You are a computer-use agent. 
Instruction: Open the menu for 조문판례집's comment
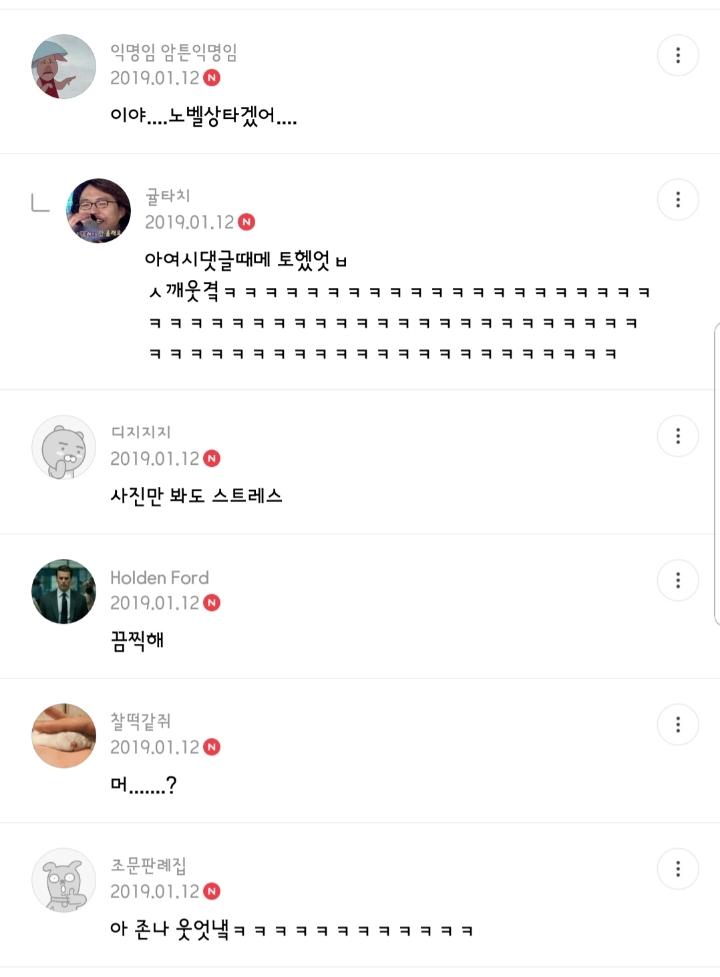click(678, 869)
